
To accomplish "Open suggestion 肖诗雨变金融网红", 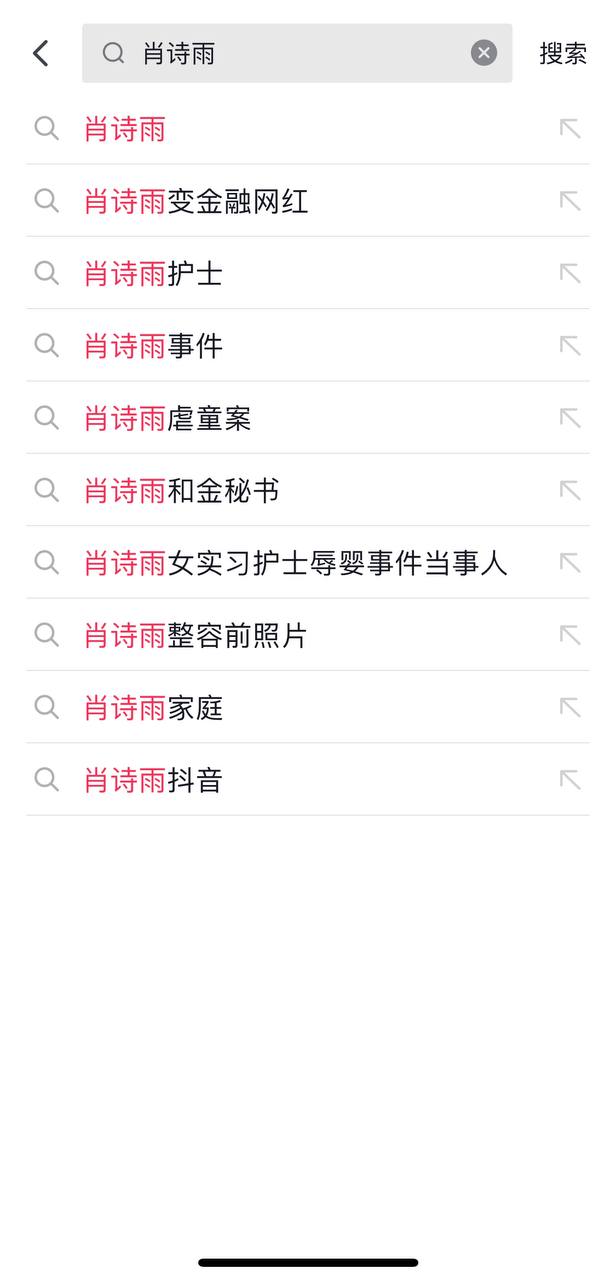I will click(196, 201).
